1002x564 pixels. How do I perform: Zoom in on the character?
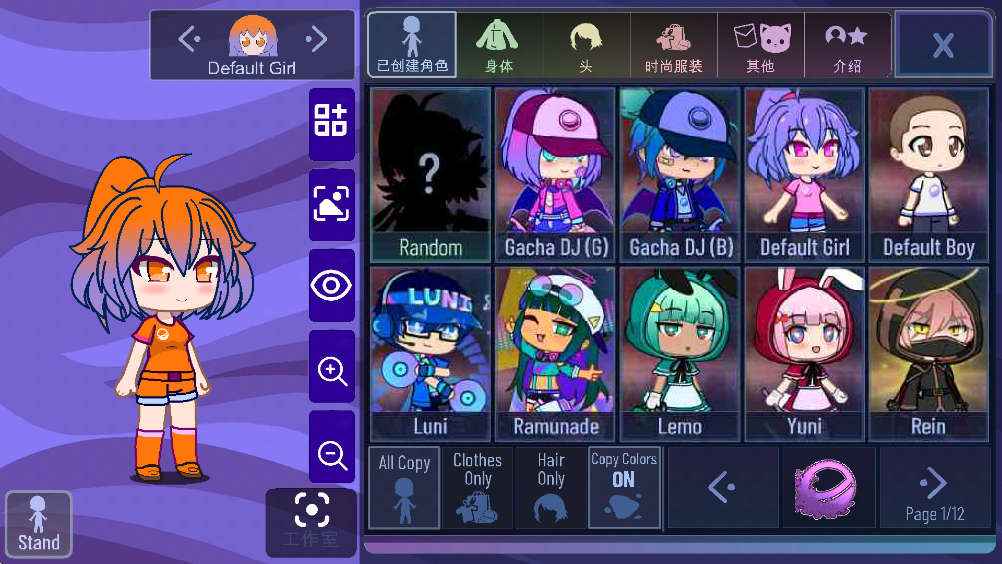point(332,371)
